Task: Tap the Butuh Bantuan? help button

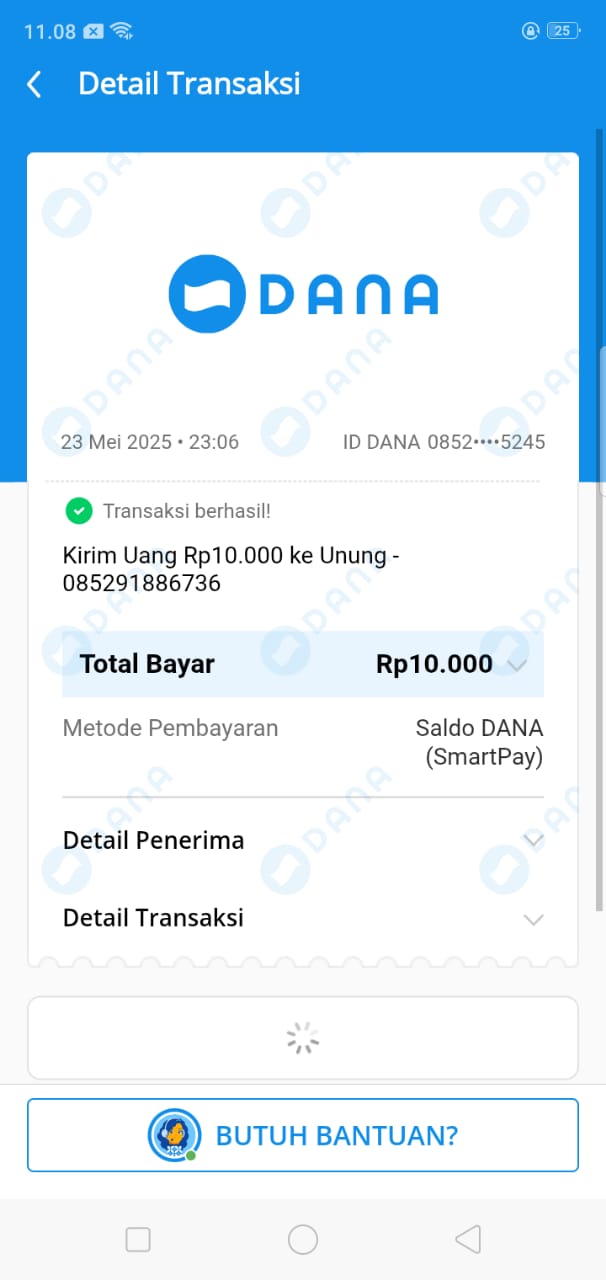Action: coord(303,1135)
